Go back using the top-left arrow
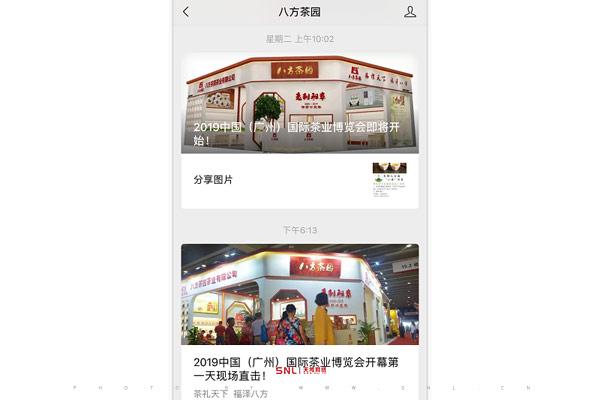 pyautogui.click(x=186, y=12)
